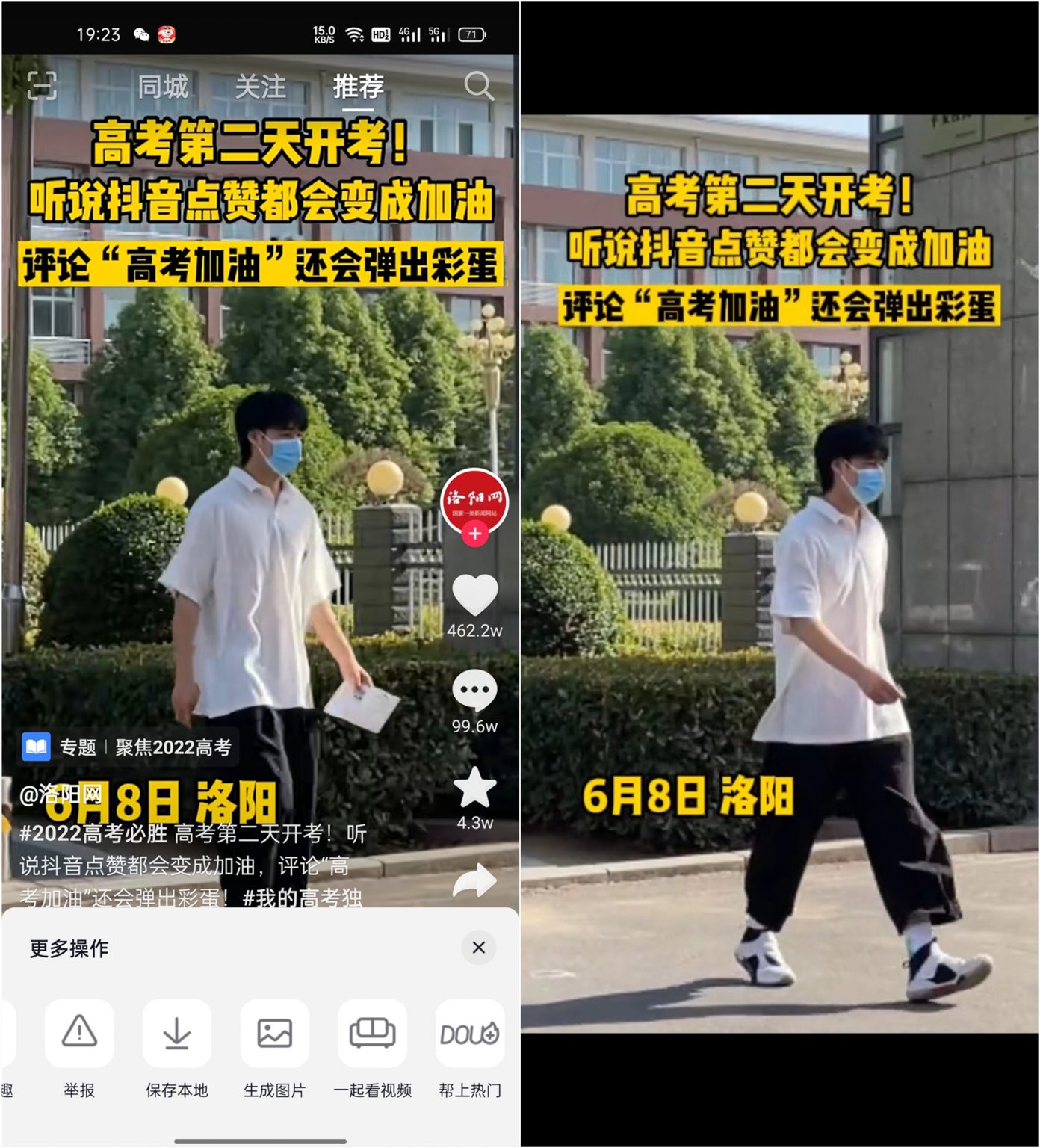Viewport: 1040px width, 1148px height.
Task: Choose 举报 to report the video
Action: tap(79, 1034)
